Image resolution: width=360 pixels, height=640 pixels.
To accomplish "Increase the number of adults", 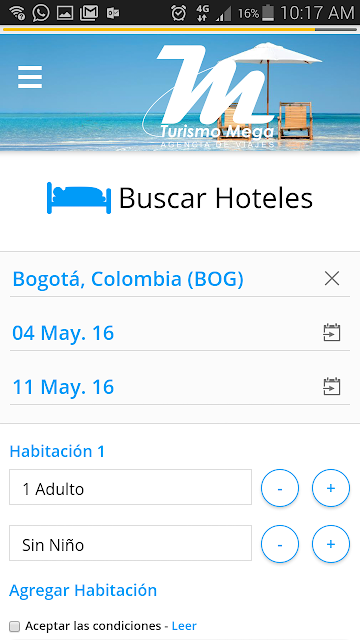I will pyautogui.click(x=331, y=488).
